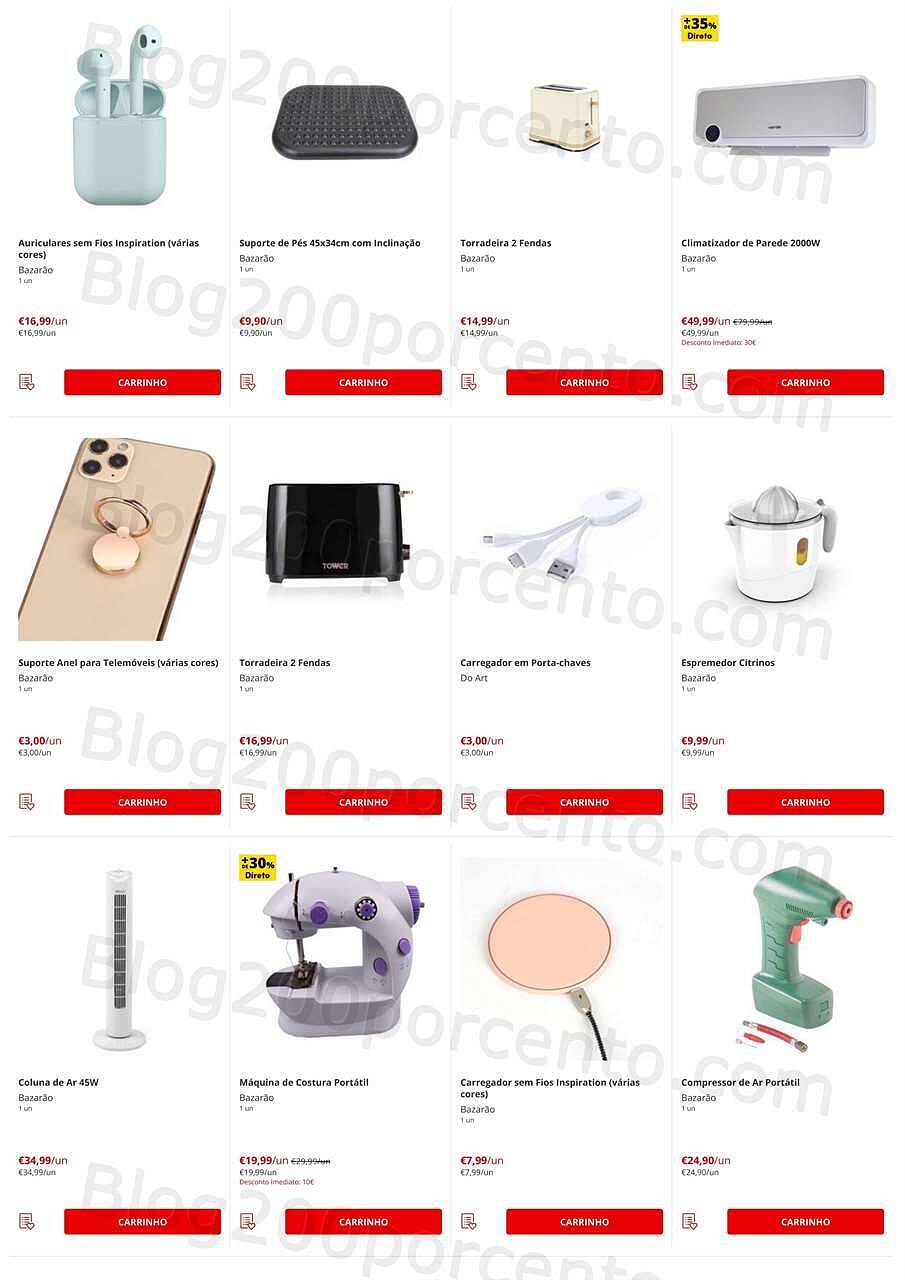Add Auriculares sem Fios Inspiration to cart
Screen dimensions: 905x1280
pos(142,382)
